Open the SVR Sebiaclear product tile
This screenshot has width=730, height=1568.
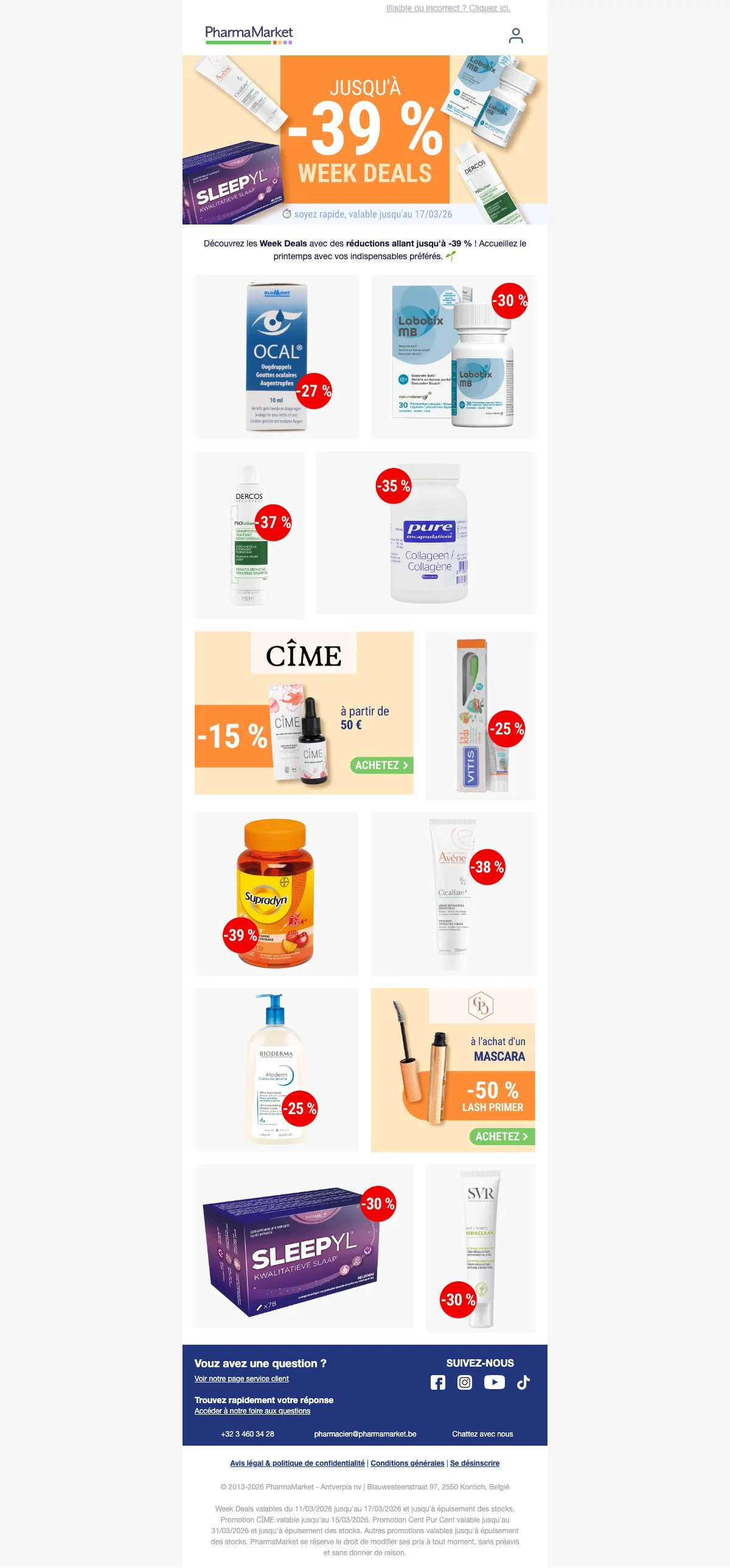click(481, 1248)
